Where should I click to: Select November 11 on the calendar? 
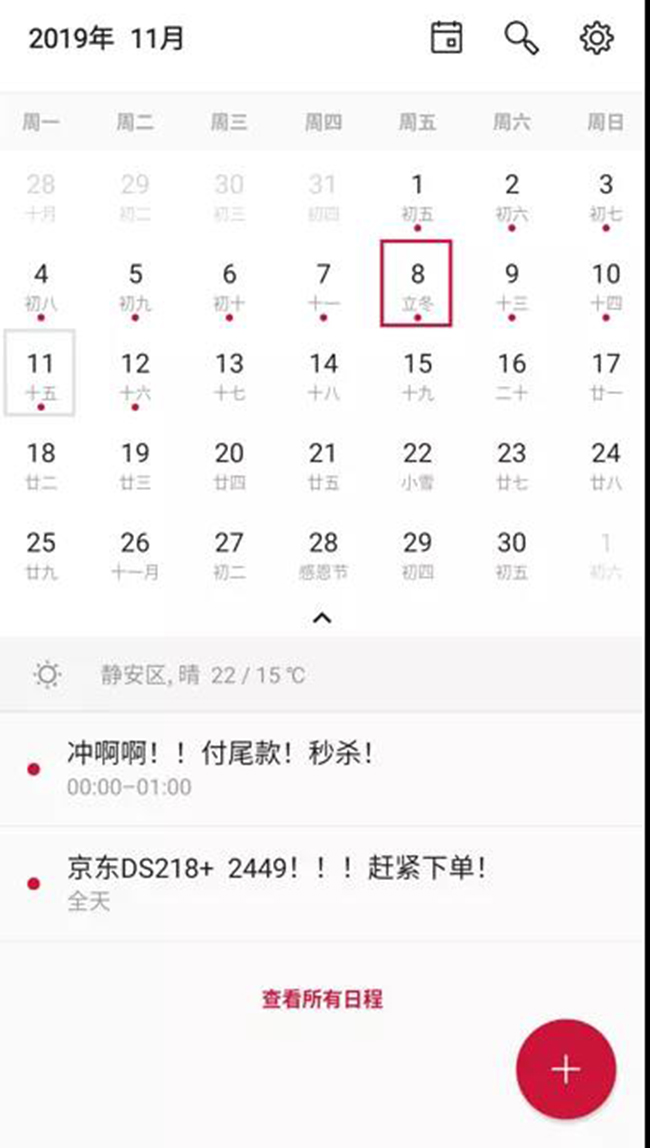[40, 373]
